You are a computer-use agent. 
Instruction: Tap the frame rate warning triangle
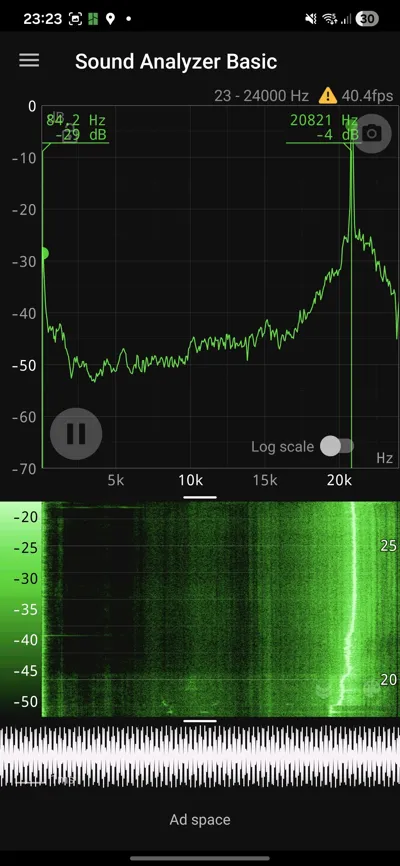coord(328,96)
